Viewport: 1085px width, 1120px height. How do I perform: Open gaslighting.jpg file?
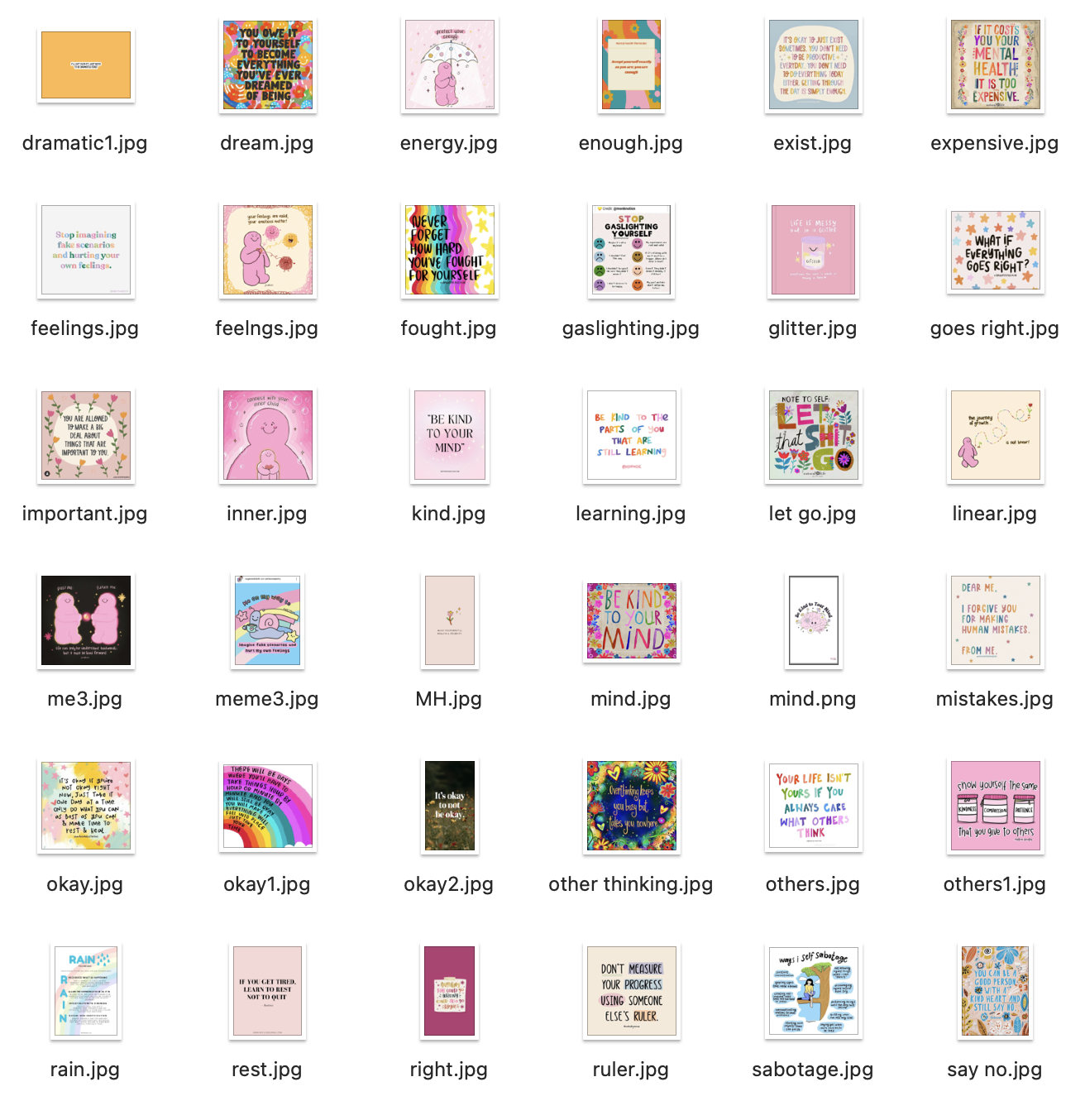pos(632,251)
